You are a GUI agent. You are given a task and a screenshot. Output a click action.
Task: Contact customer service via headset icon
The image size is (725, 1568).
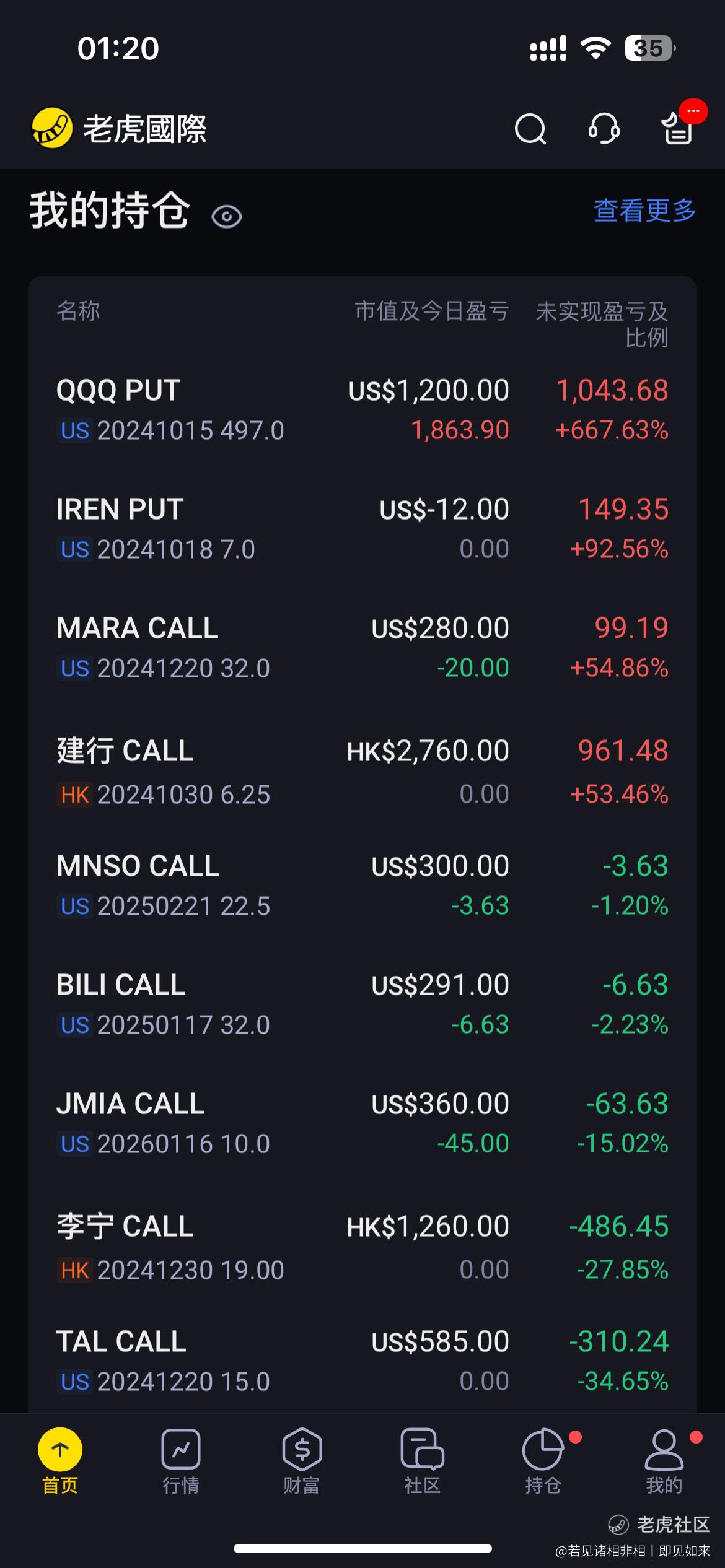(604, 129)
